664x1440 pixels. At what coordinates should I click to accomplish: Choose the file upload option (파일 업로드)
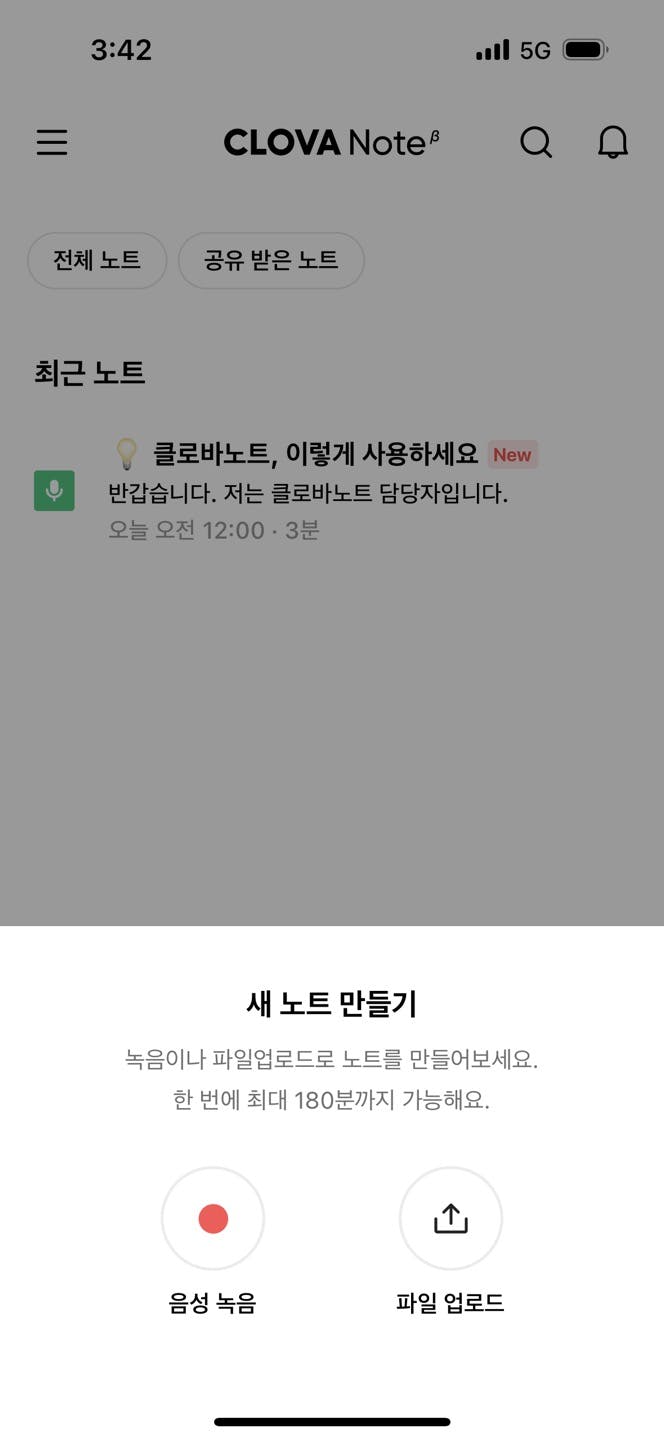click(x=450, y=1218)
